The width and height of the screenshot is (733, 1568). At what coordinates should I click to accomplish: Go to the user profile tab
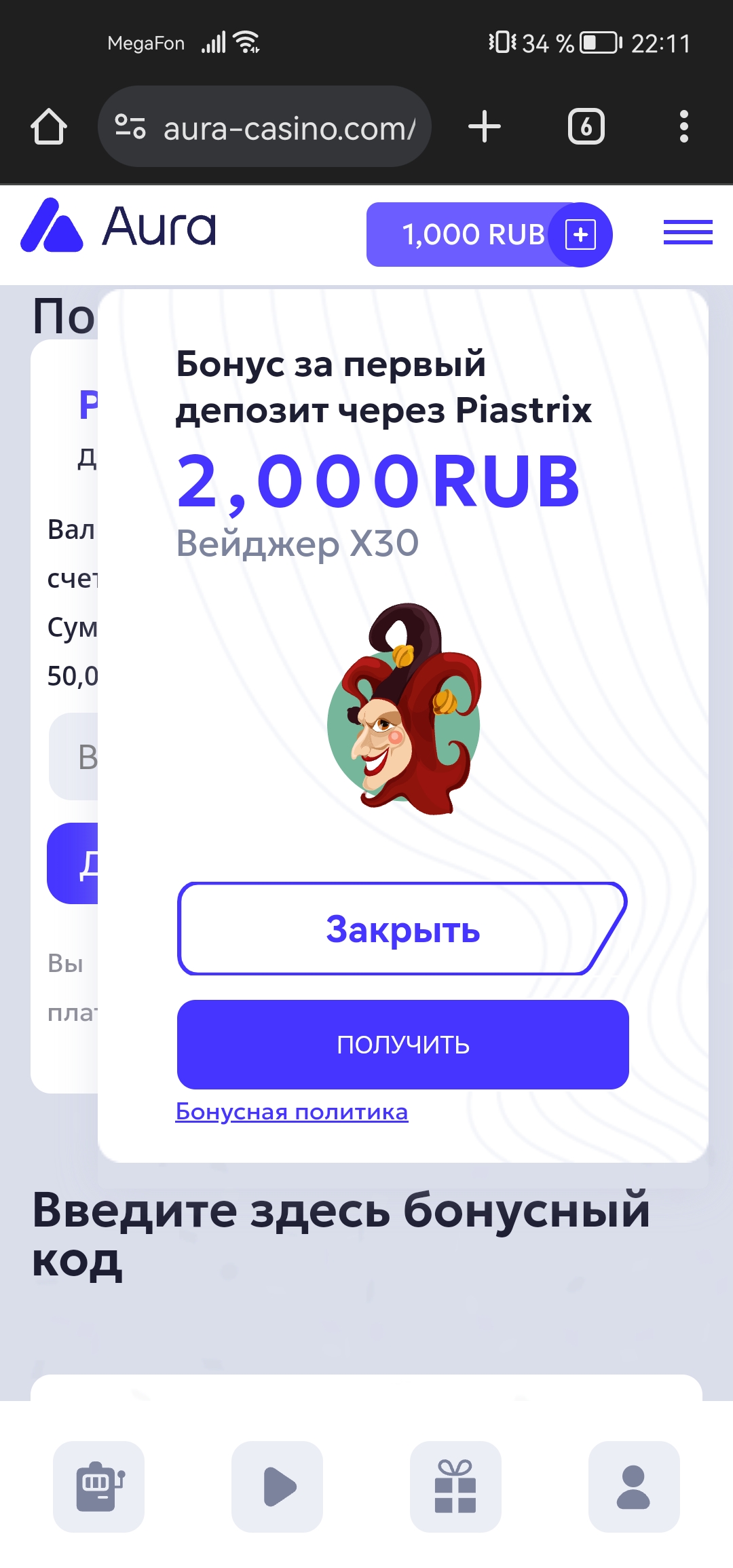[634, 1487]
